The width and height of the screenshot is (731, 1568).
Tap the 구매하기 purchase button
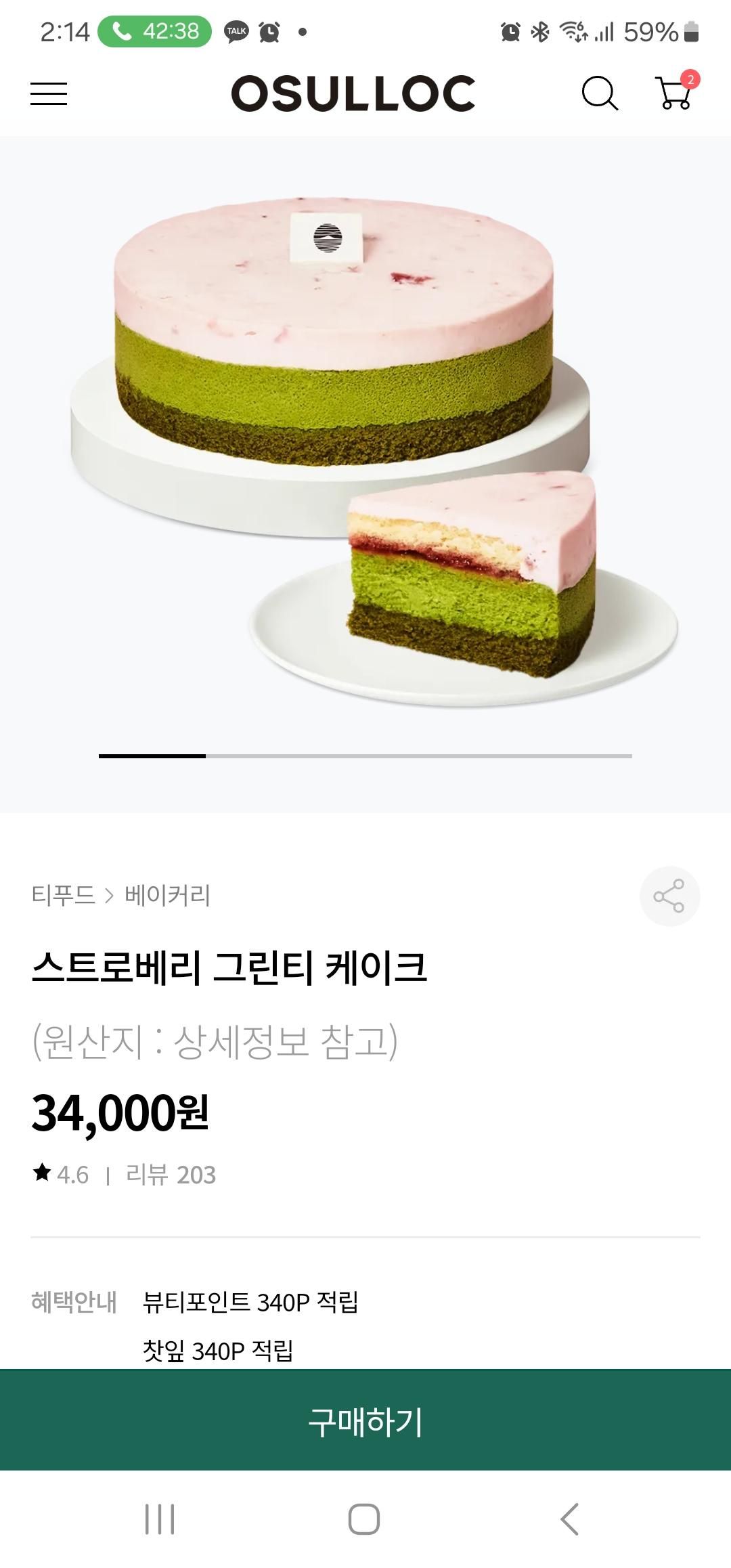(365, 1422)
